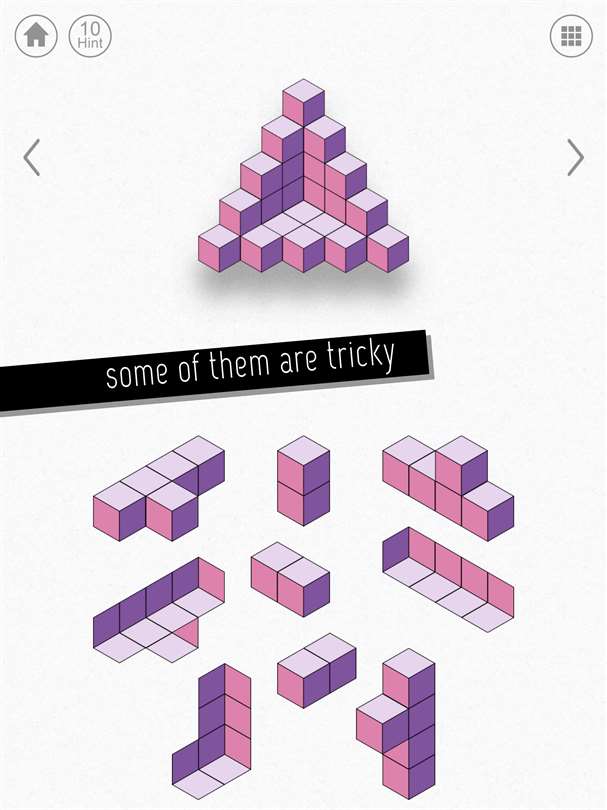Screen dimensions: 607x810
Task: Go to the home screen
Action: (x=36, y=36)
